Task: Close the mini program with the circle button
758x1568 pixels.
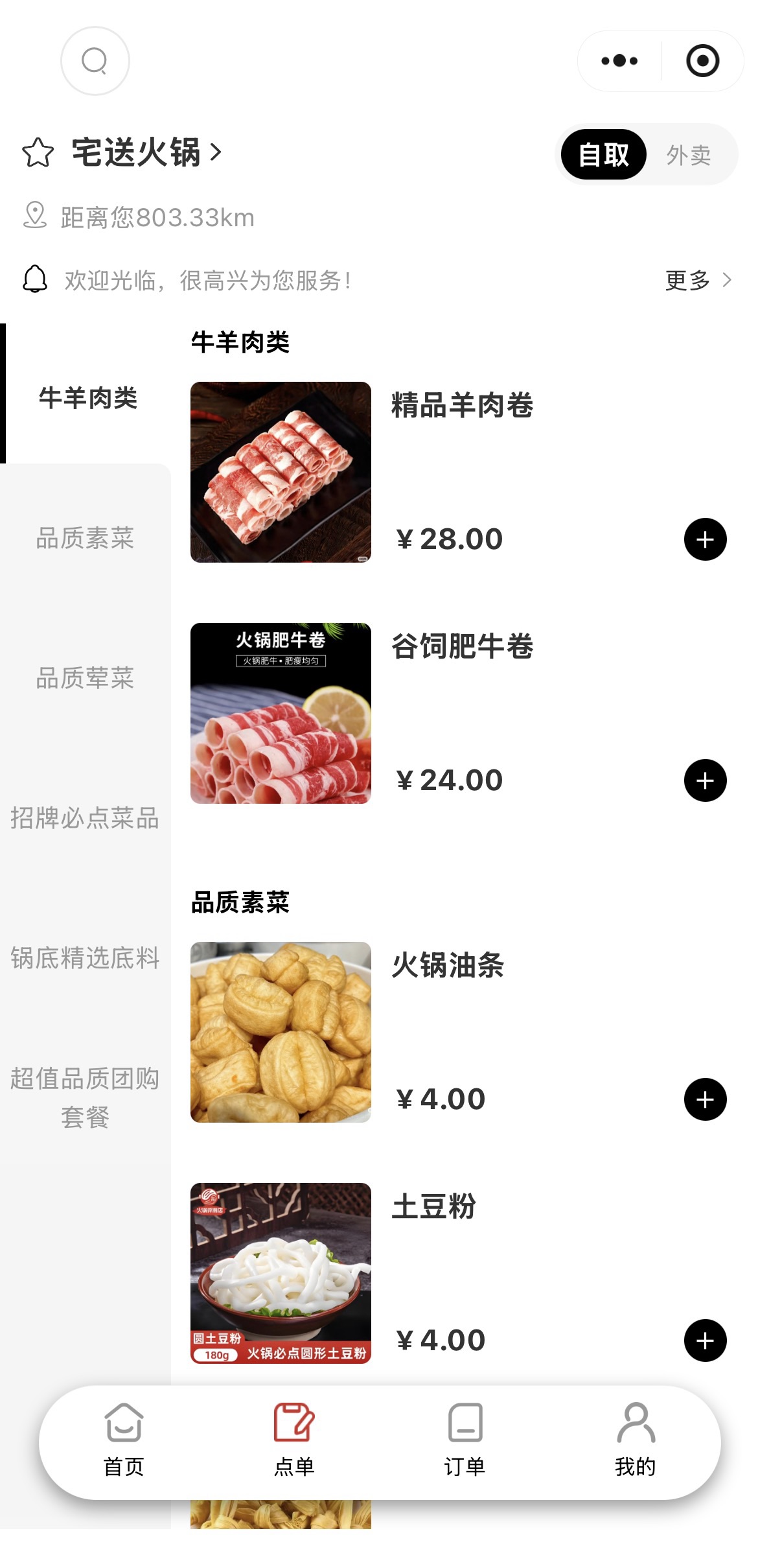Action: point(702,61)
